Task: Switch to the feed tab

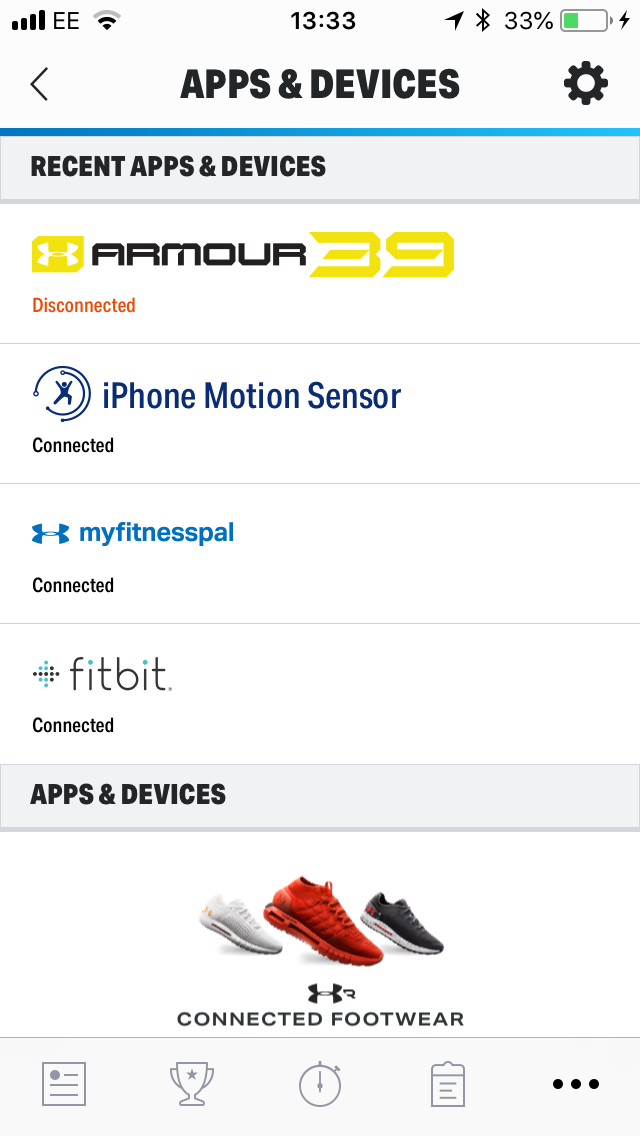Action: (x=64, y=1084)
